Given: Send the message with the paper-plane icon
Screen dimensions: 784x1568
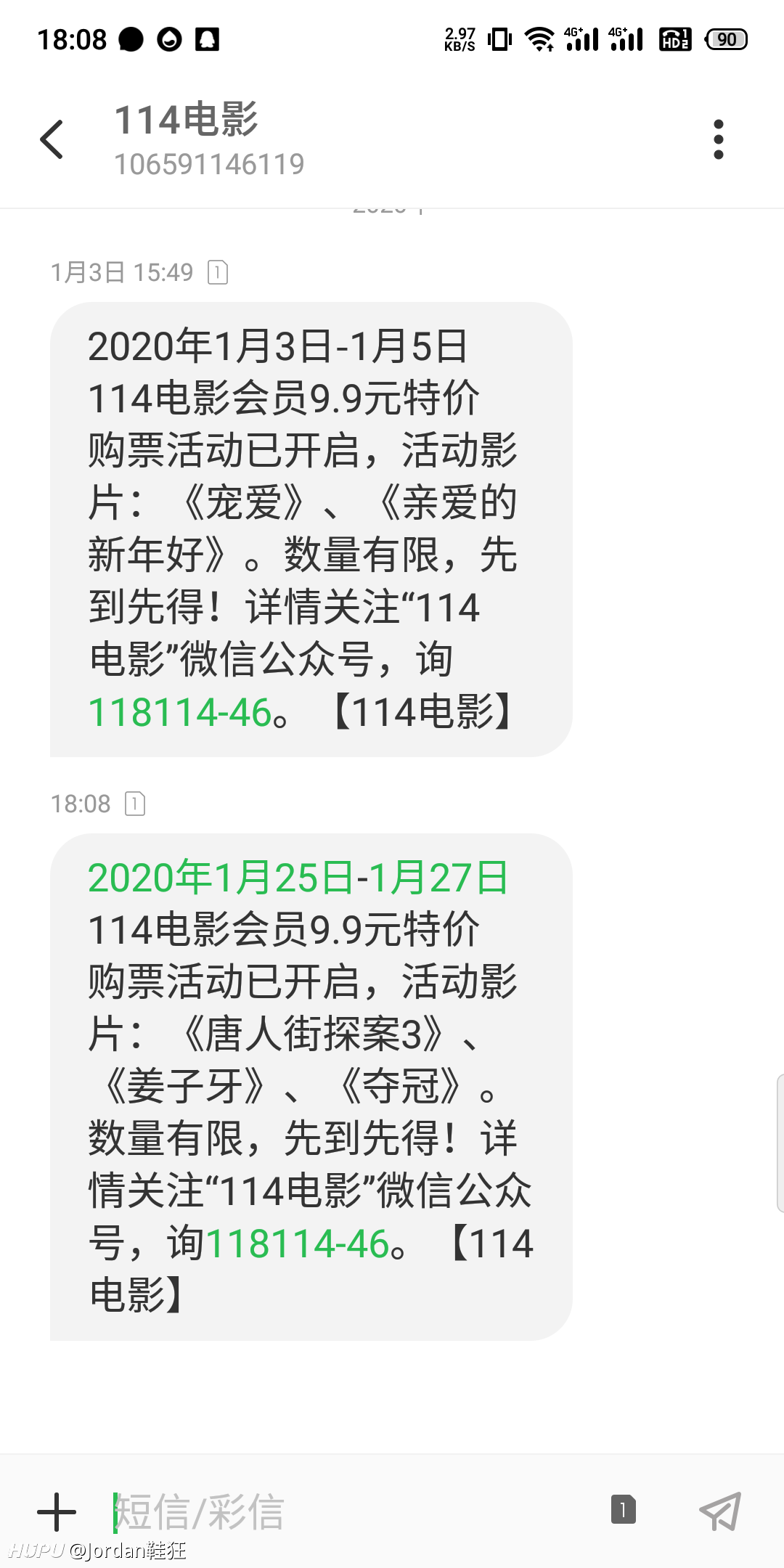Looking at the screenshot, I should point(720,1511).
